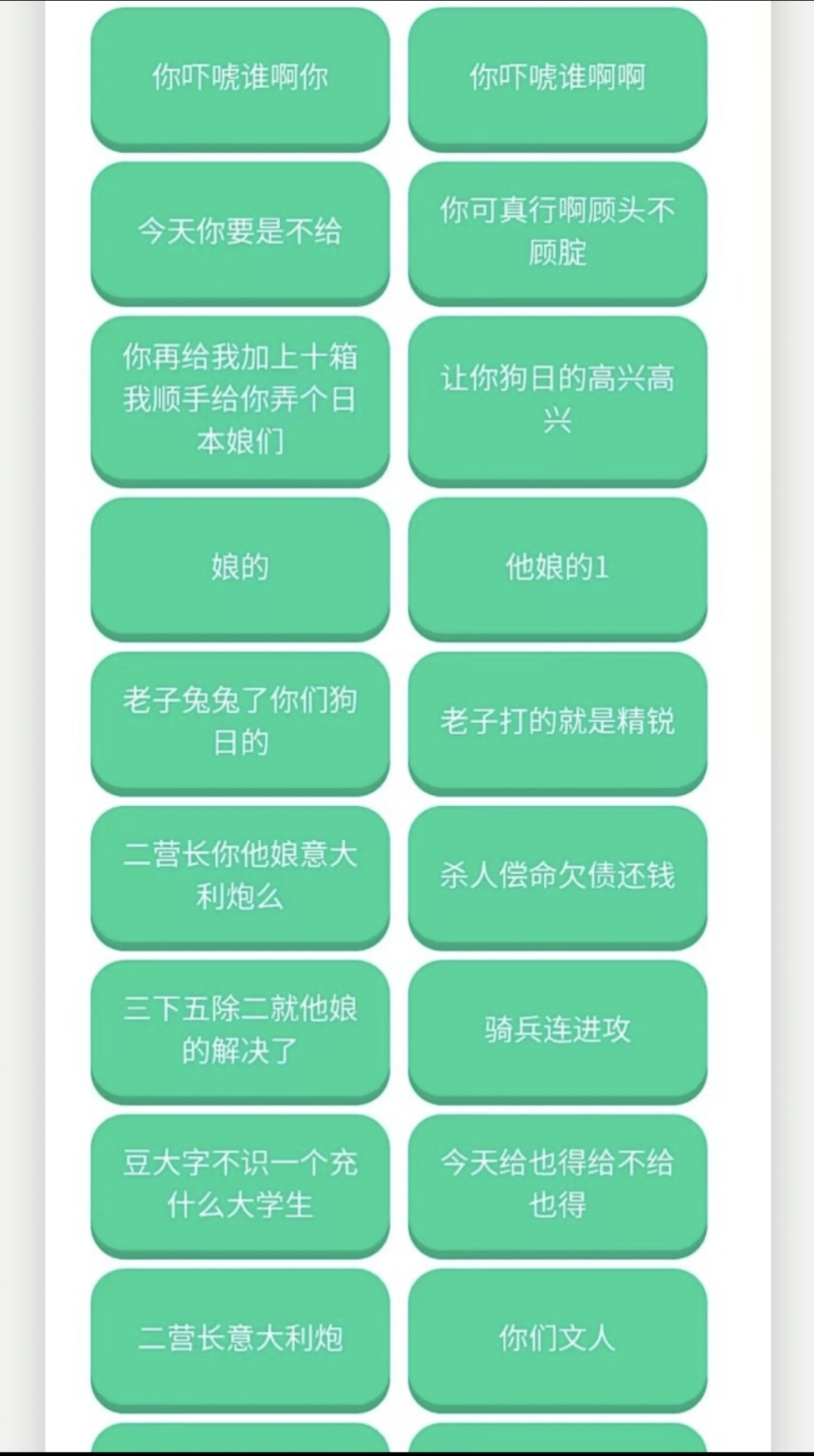This screenshot has height=1456, width=814.
Task: Tap 三下五除二就他娘的解决了
Action: pos(240,1029)
